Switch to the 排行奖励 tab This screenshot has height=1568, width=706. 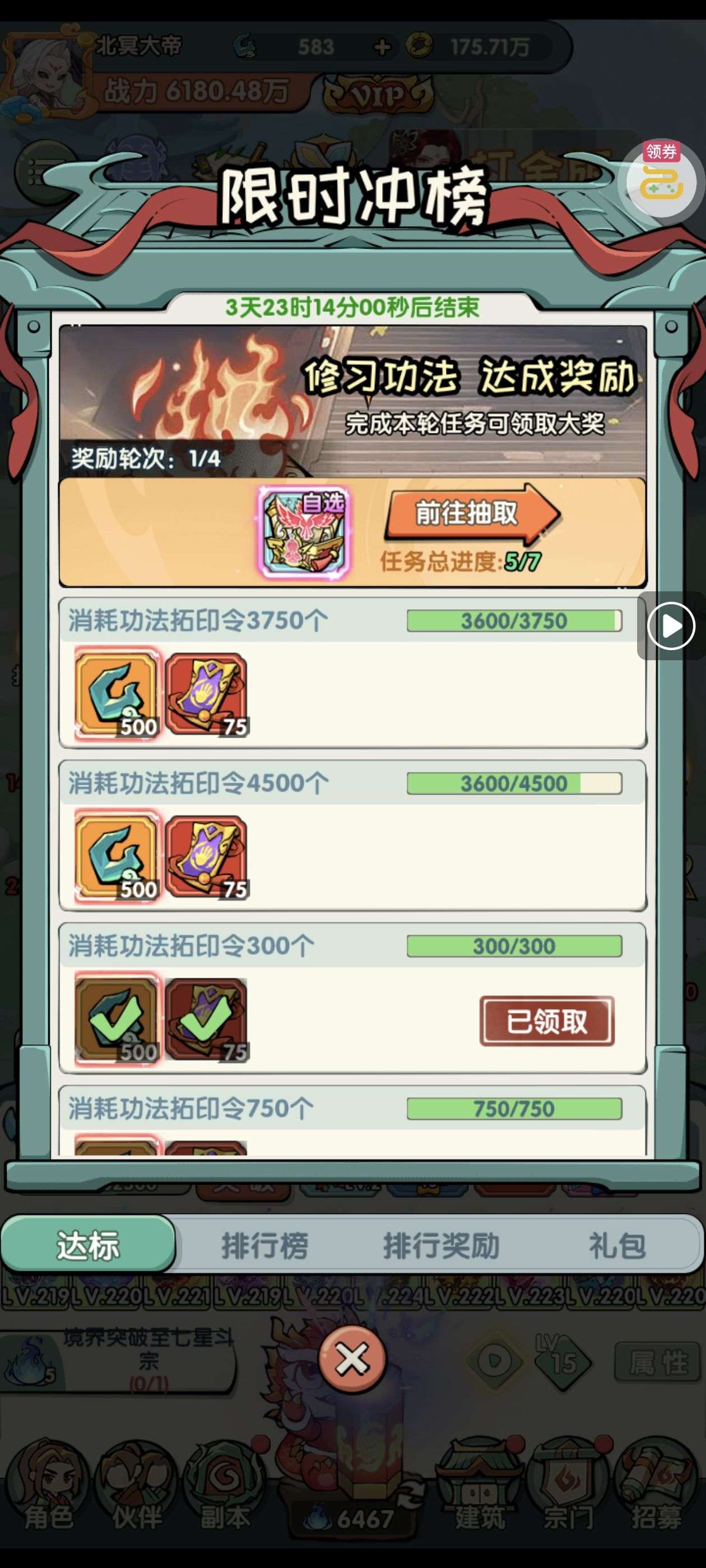(x=441, y=1245)
